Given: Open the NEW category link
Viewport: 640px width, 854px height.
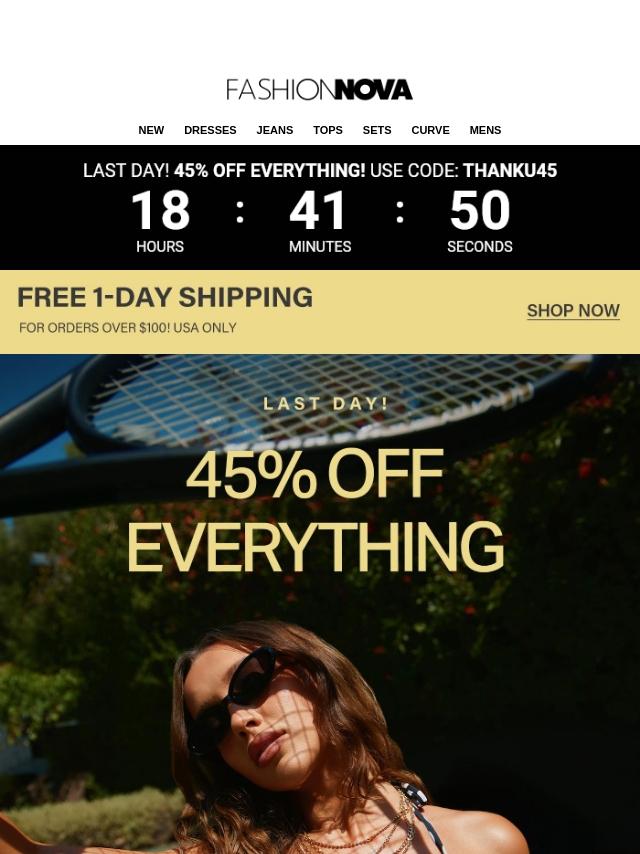Looking at the screenshot, I should (x=151, y=130).
